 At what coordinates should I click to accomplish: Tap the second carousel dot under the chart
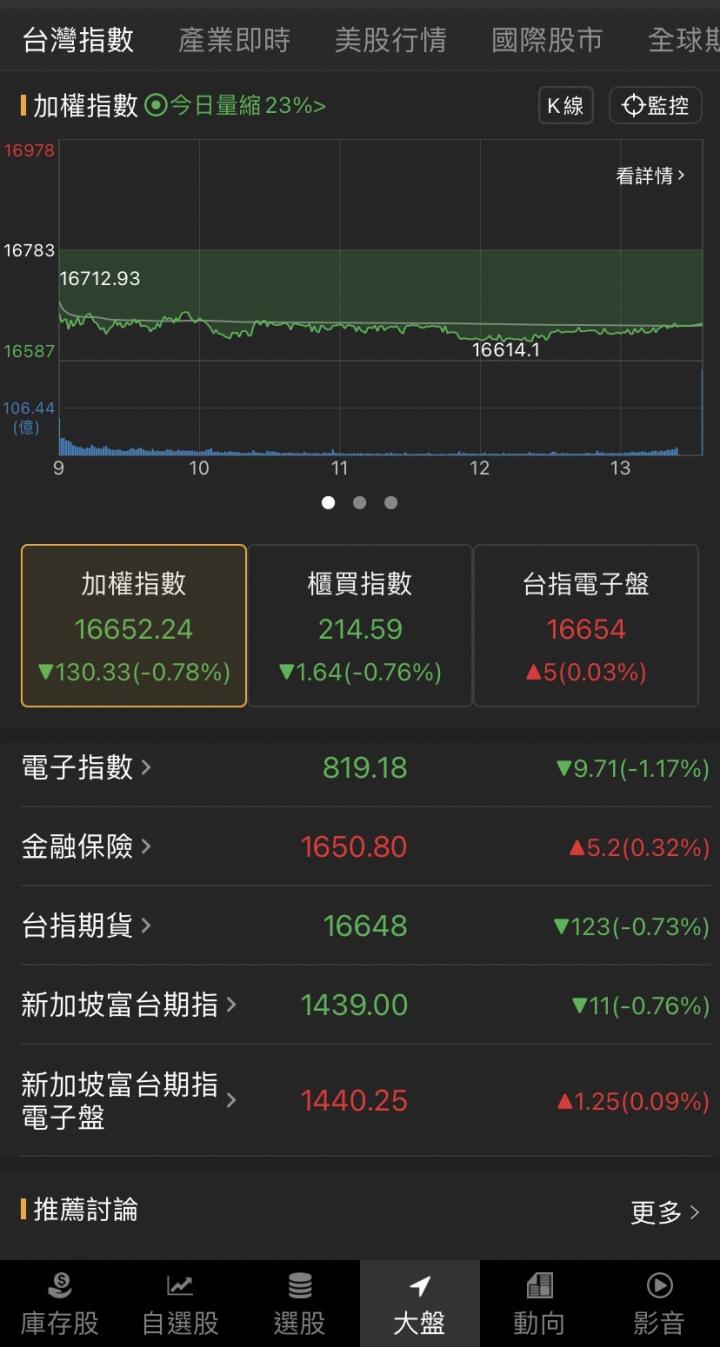coord(359,503)
